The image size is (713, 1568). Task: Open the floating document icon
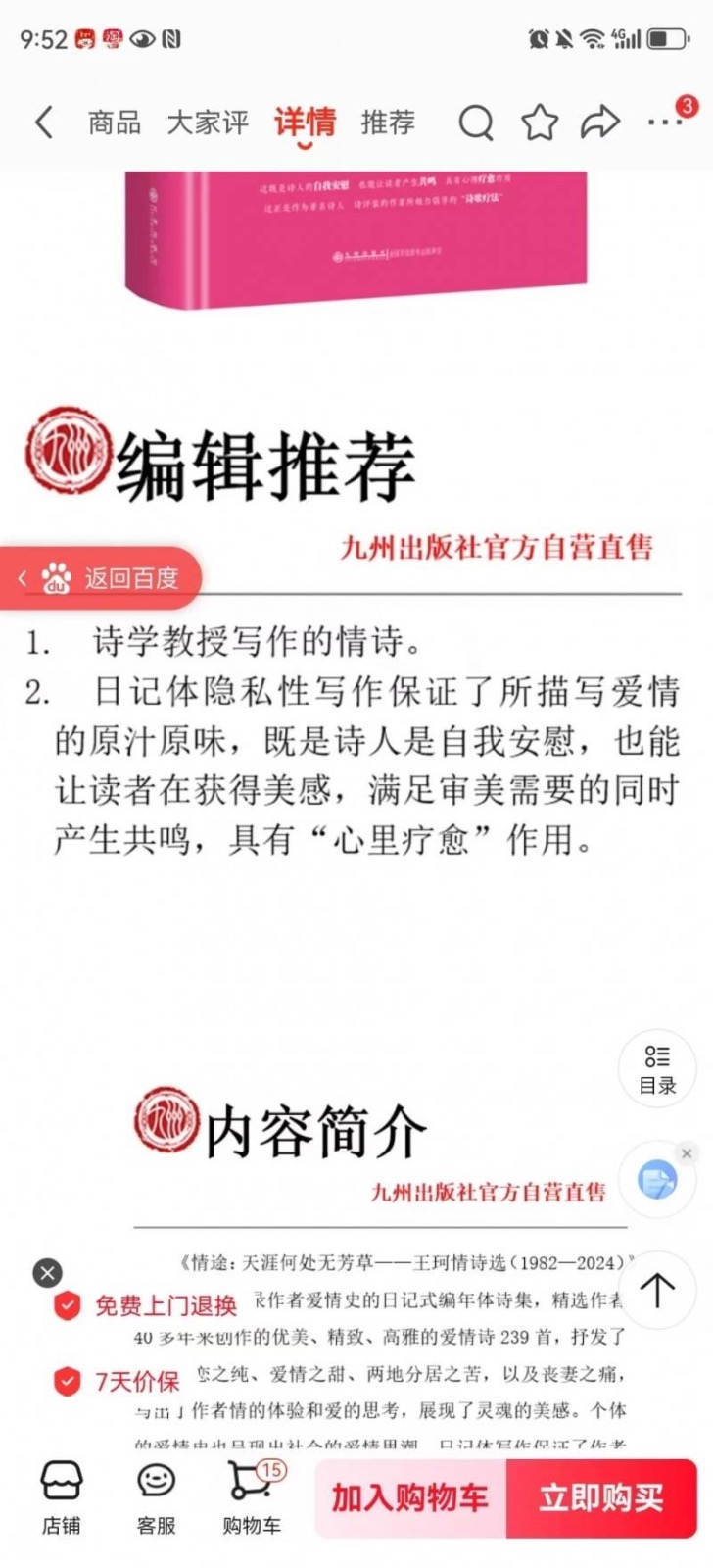coord(656,1180)
